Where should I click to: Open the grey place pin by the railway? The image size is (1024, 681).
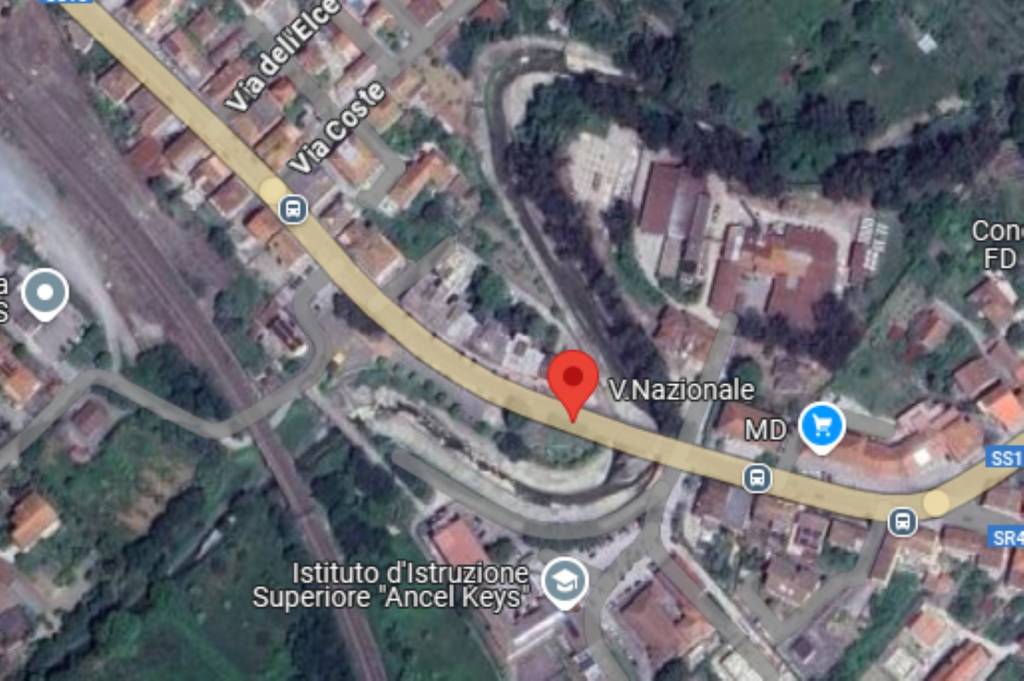[45, 294]
